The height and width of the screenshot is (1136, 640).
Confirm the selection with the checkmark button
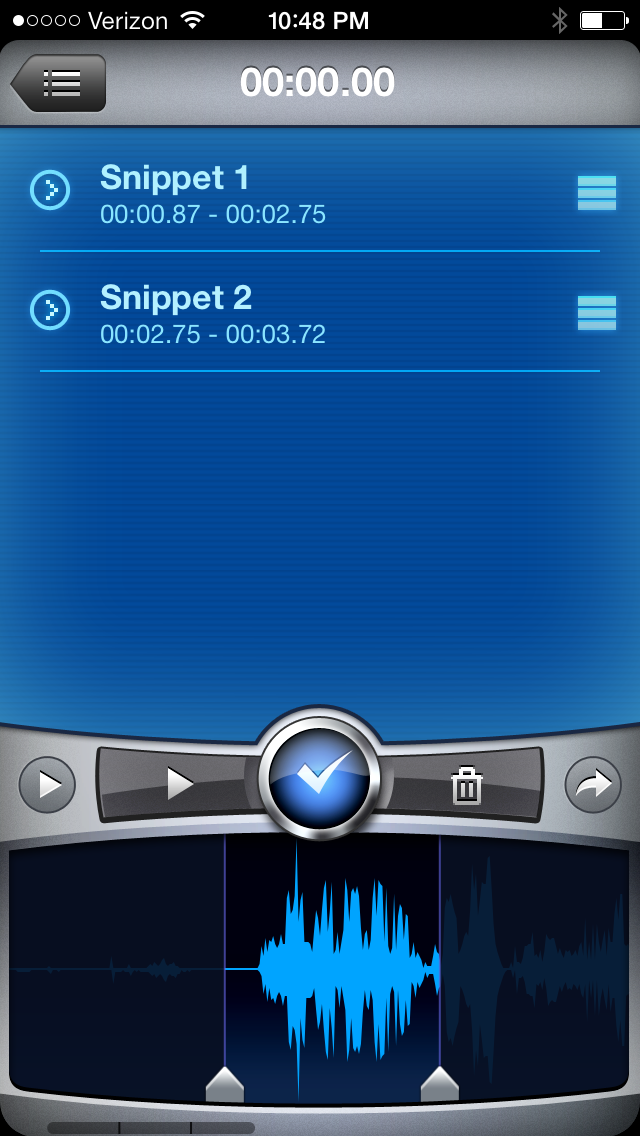point(320,777)
